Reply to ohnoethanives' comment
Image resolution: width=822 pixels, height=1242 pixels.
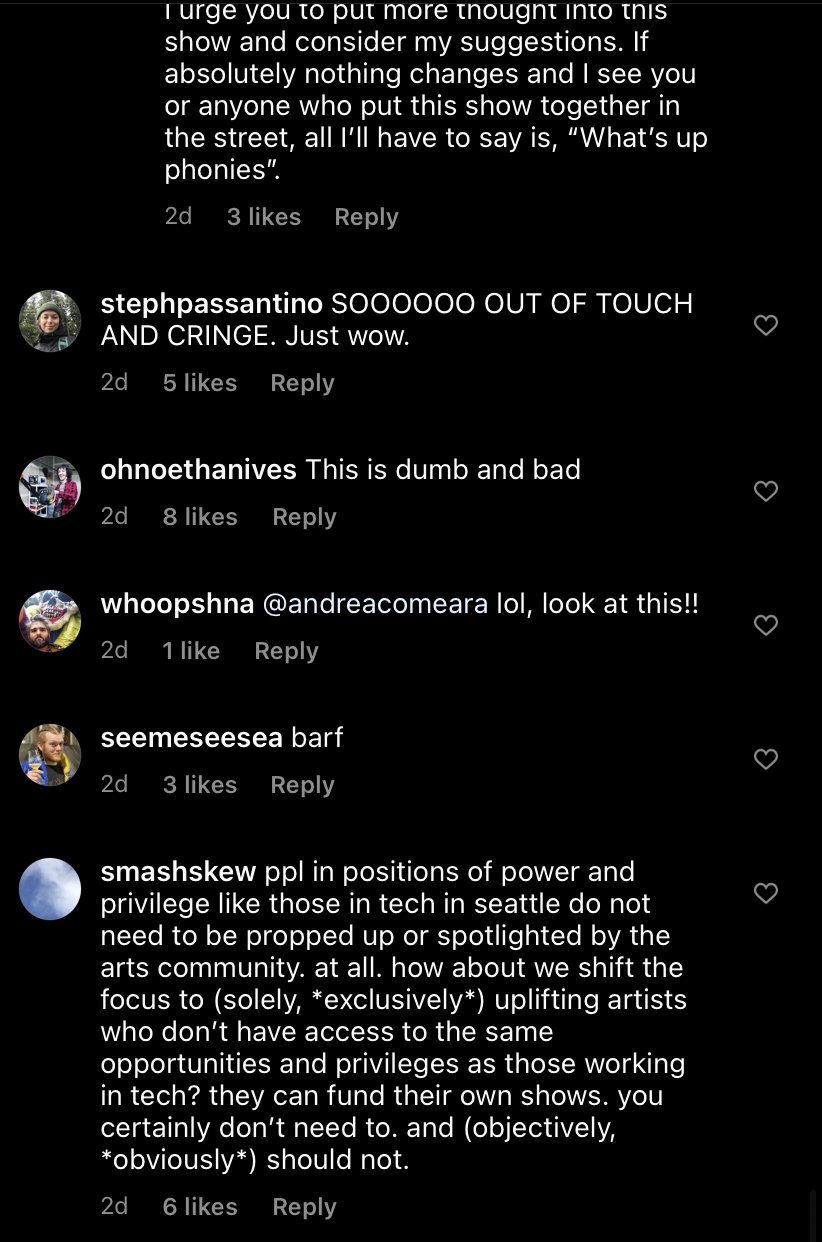(x=304, y=517)
